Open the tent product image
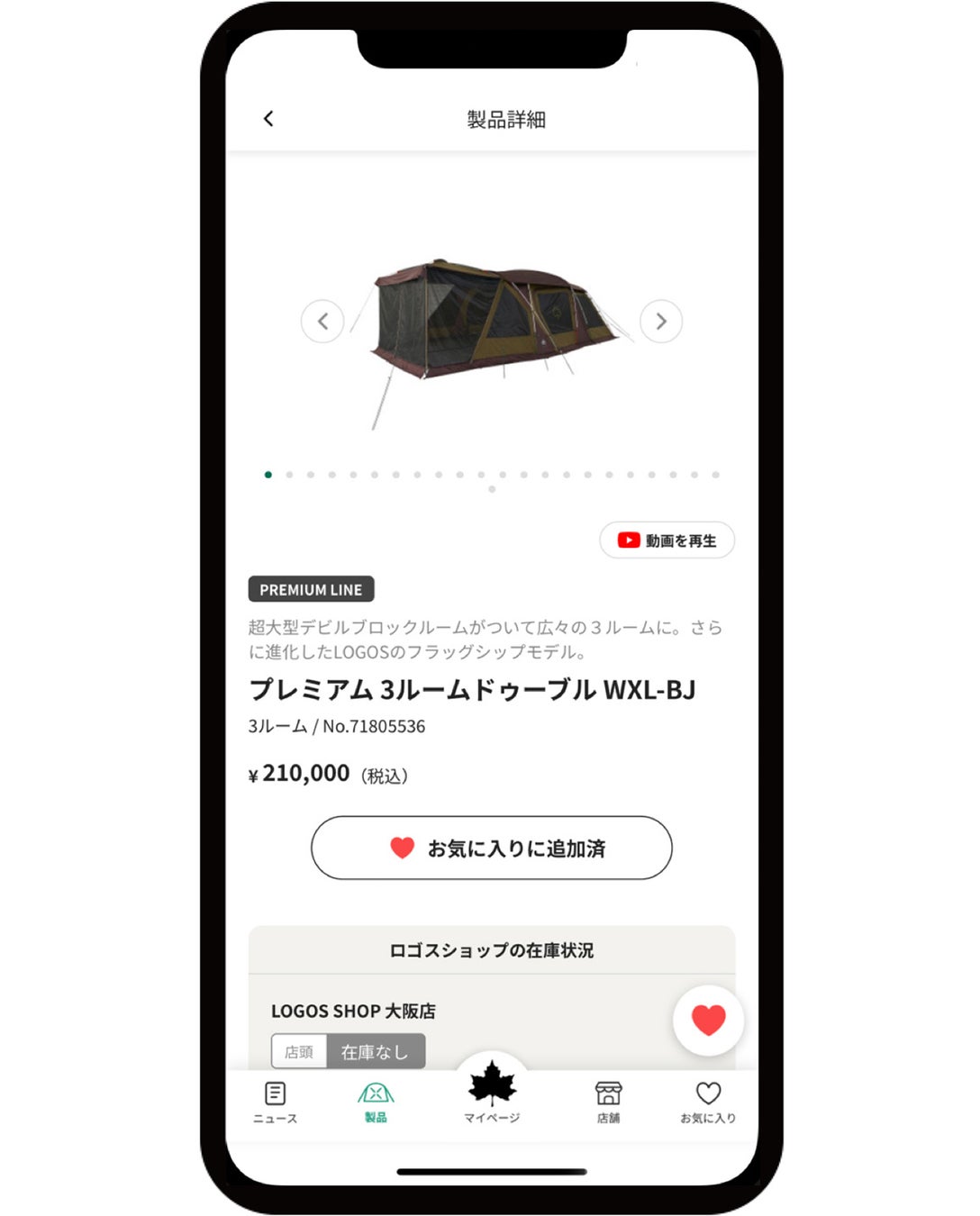 coord(492,333)
